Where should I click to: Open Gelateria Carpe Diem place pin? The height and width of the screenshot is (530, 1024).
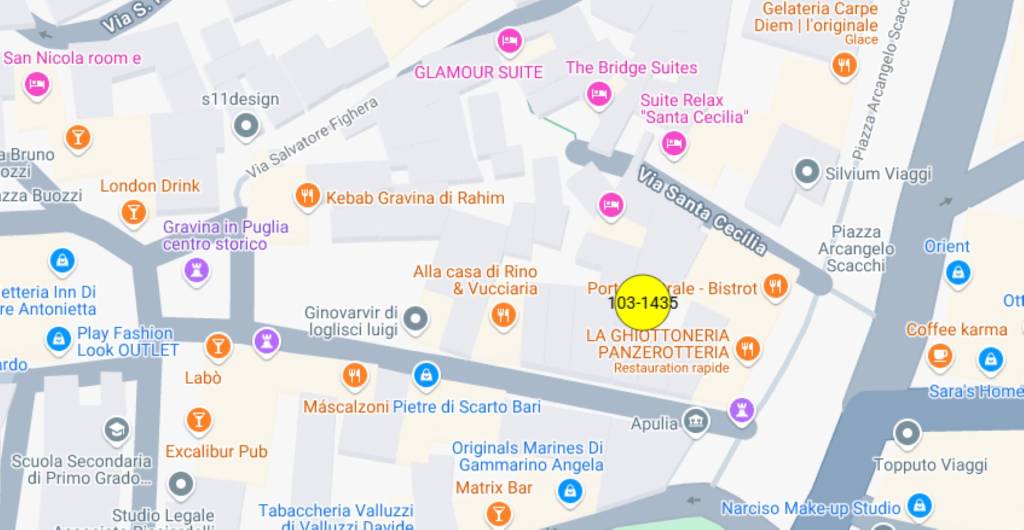pyautogui.click(x=845, y=65)
